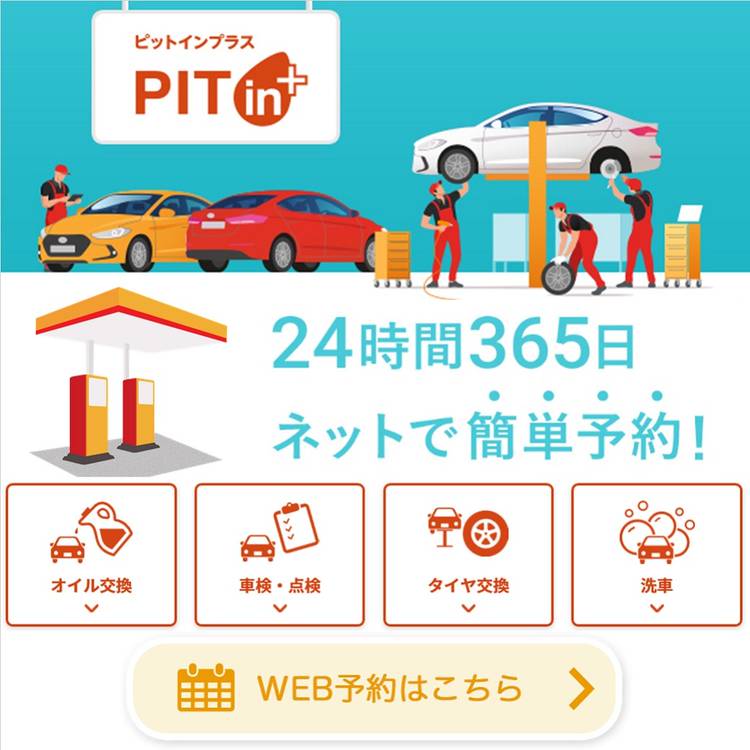Expand the 車検・点検 card

279,556
